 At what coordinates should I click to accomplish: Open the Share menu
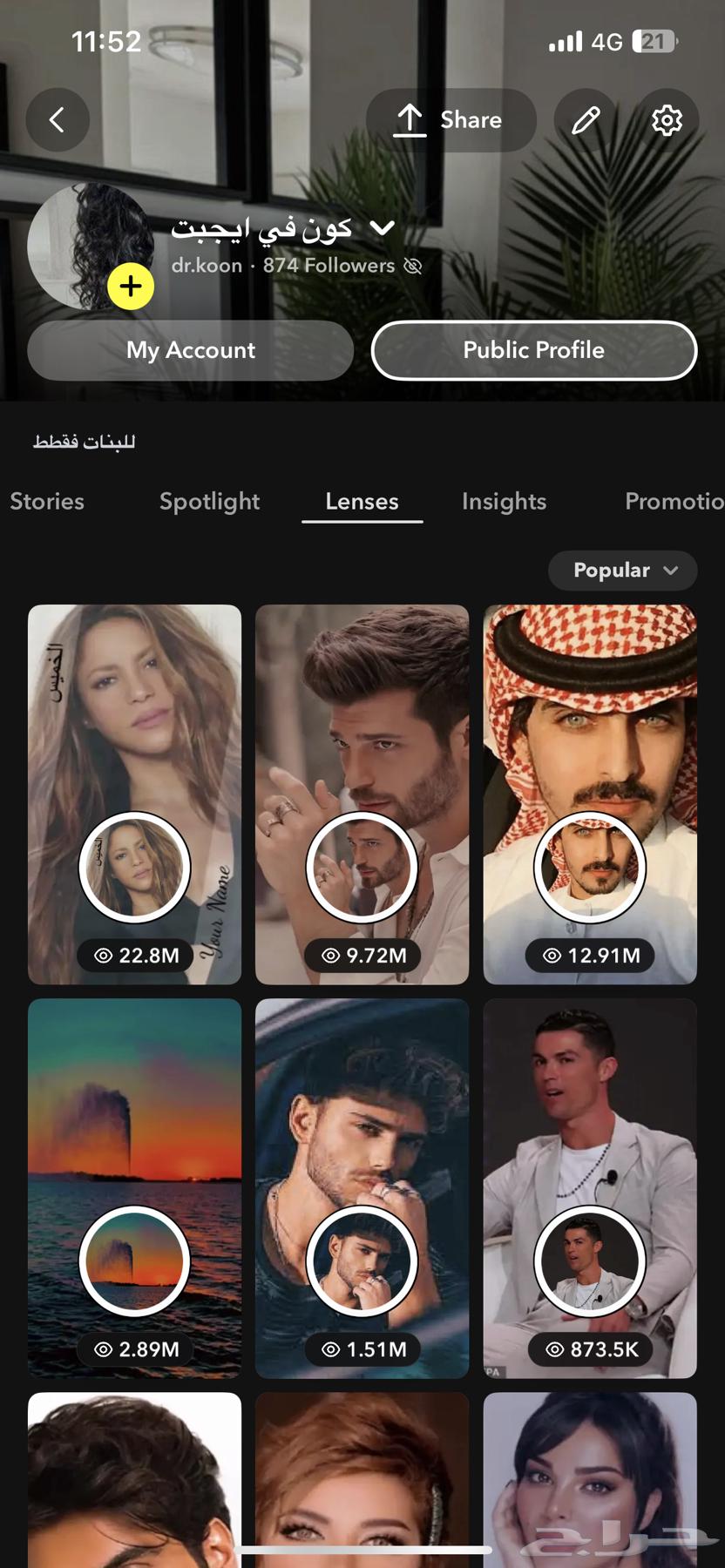(451, 120)
